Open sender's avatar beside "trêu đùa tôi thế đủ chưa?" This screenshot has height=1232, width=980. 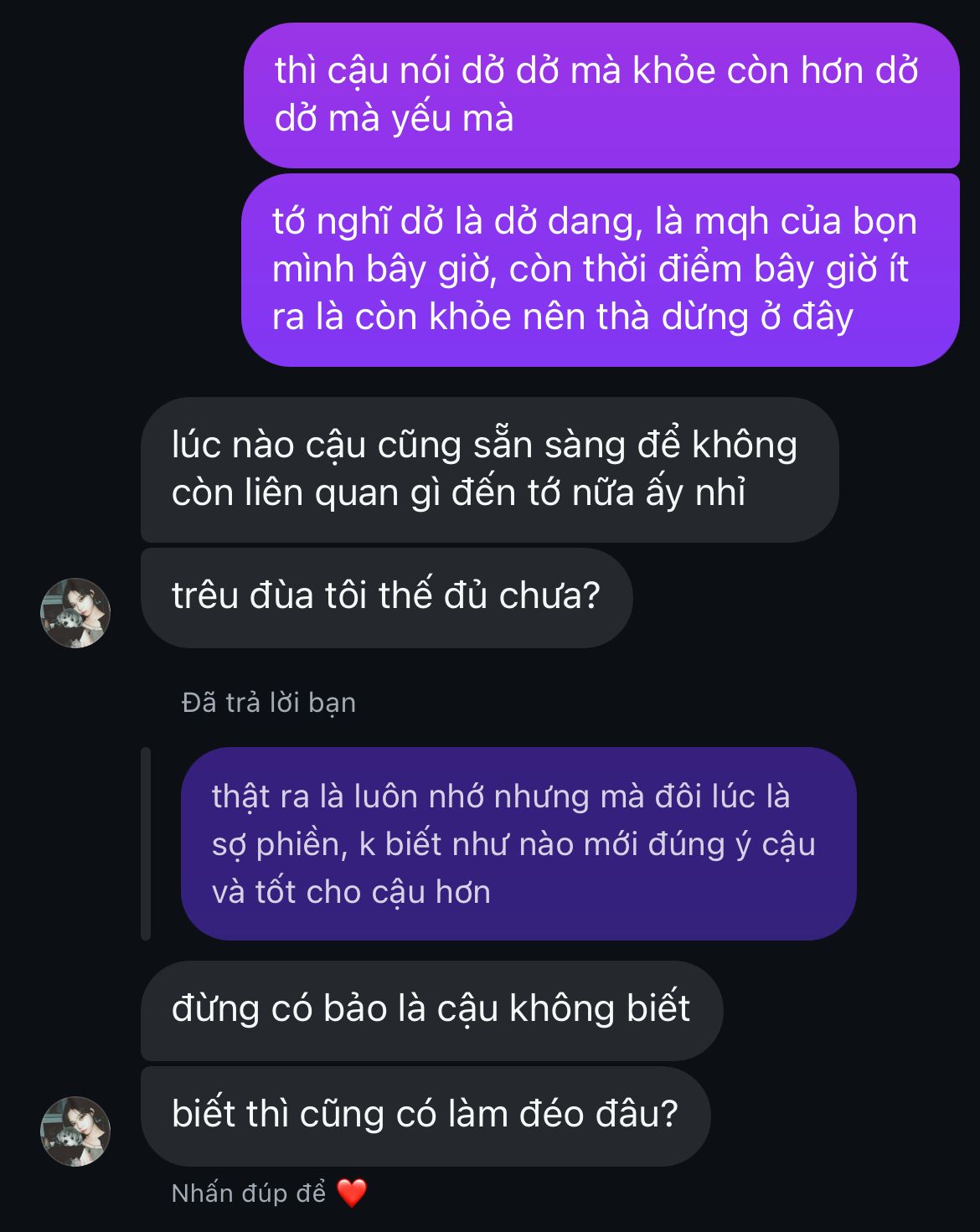[75, 612]
